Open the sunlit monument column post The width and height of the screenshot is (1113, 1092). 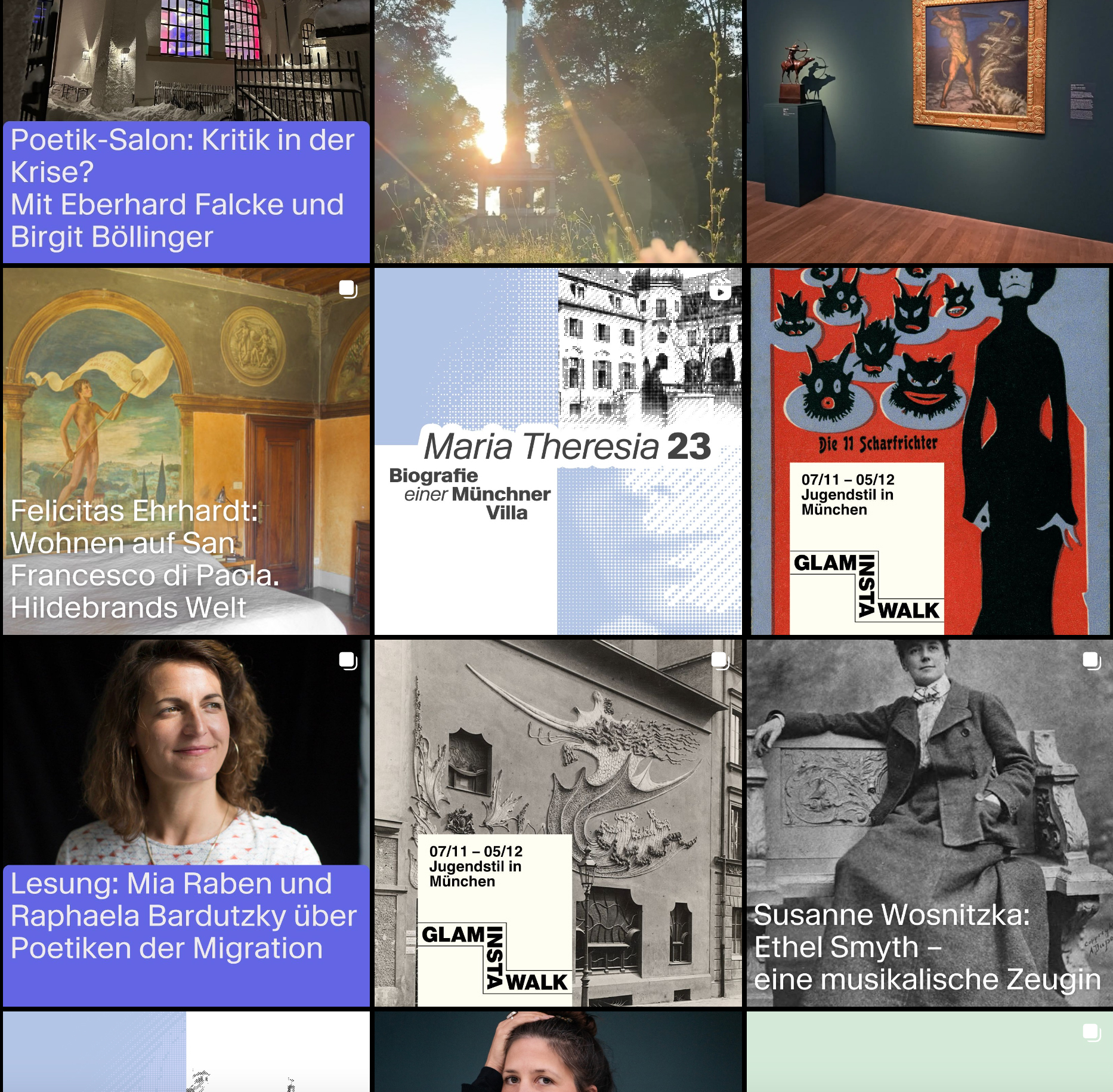pos(558,131)
